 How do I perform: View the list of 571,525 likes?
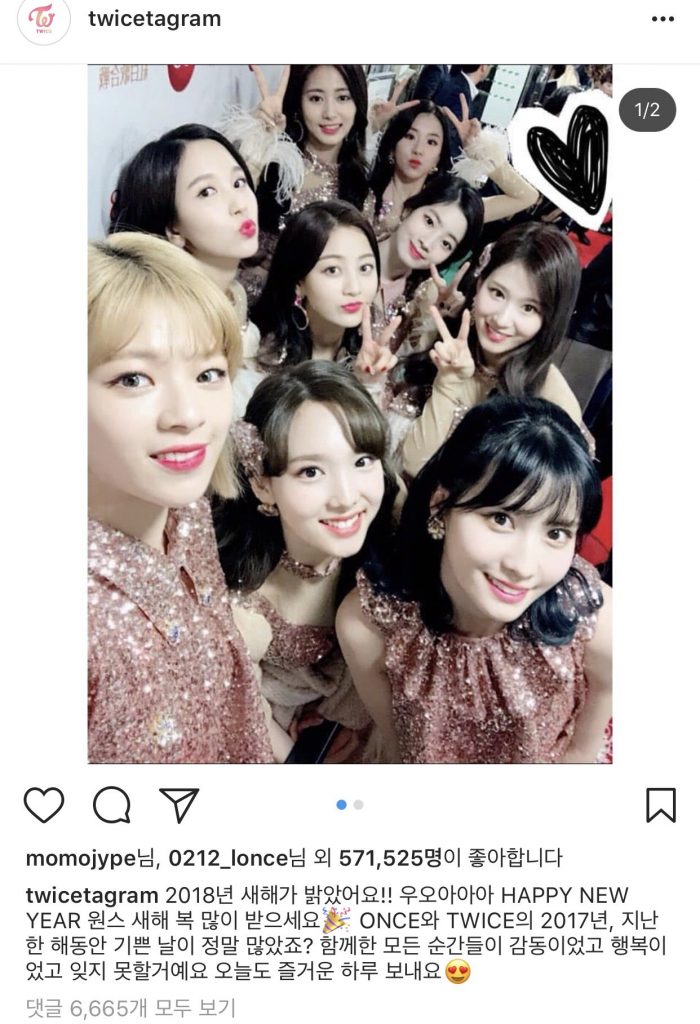(x=386, y=858)
